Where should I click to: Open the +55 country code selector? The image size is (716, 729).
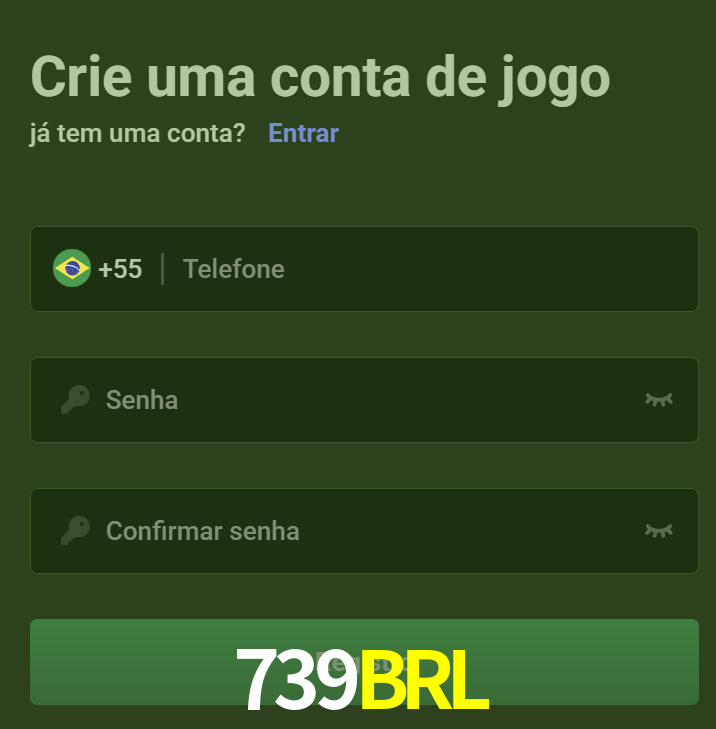click(x=98, y=269)
